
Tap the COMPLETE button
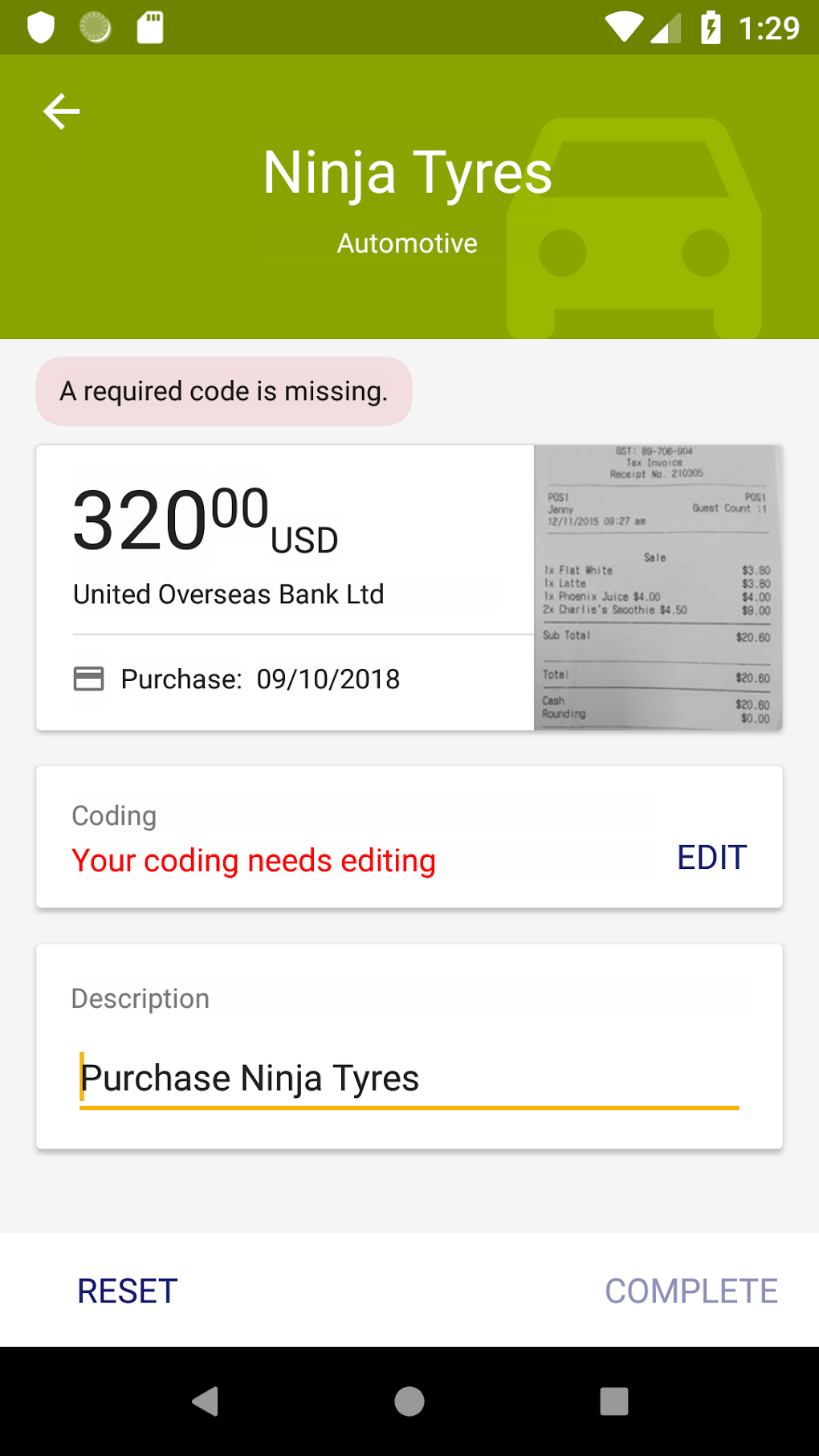[691, 1291]
